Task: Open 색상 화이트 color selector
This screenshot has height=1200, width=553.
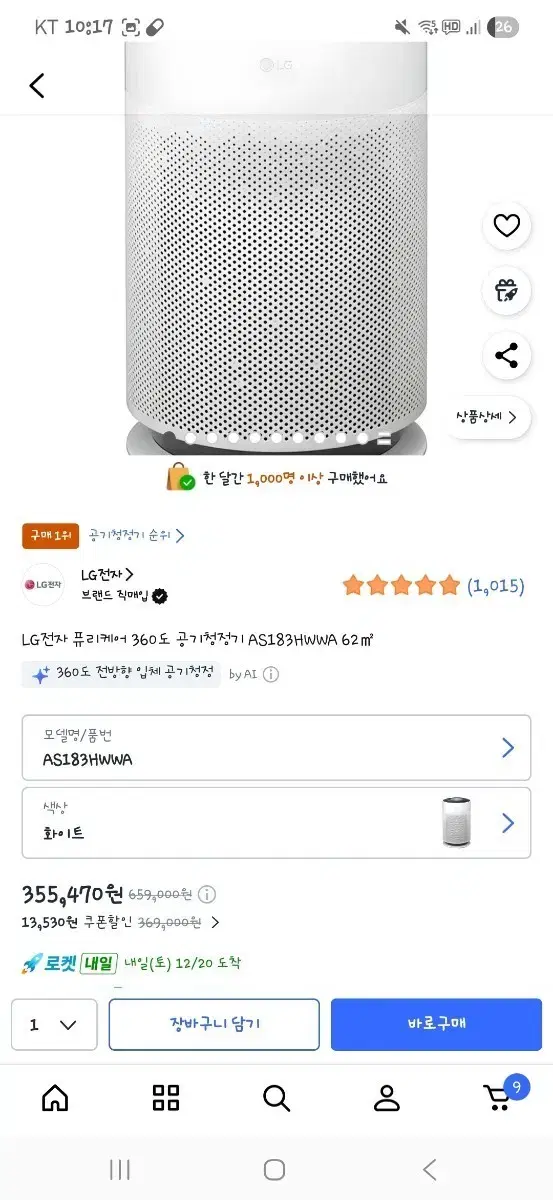Action: pos(276,822)
